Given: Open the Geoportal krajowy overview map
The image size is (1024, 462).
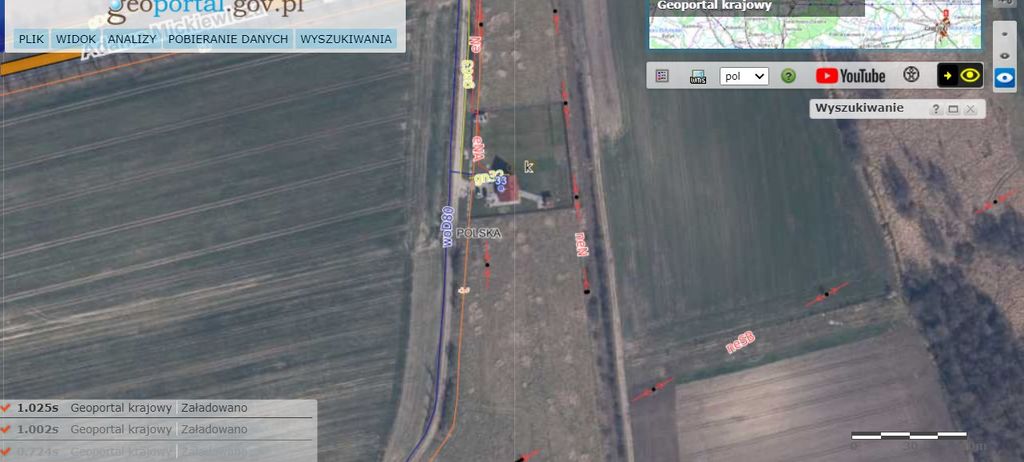Looking at the screenshot, I should pyautogui.click(x=815, y=26).
